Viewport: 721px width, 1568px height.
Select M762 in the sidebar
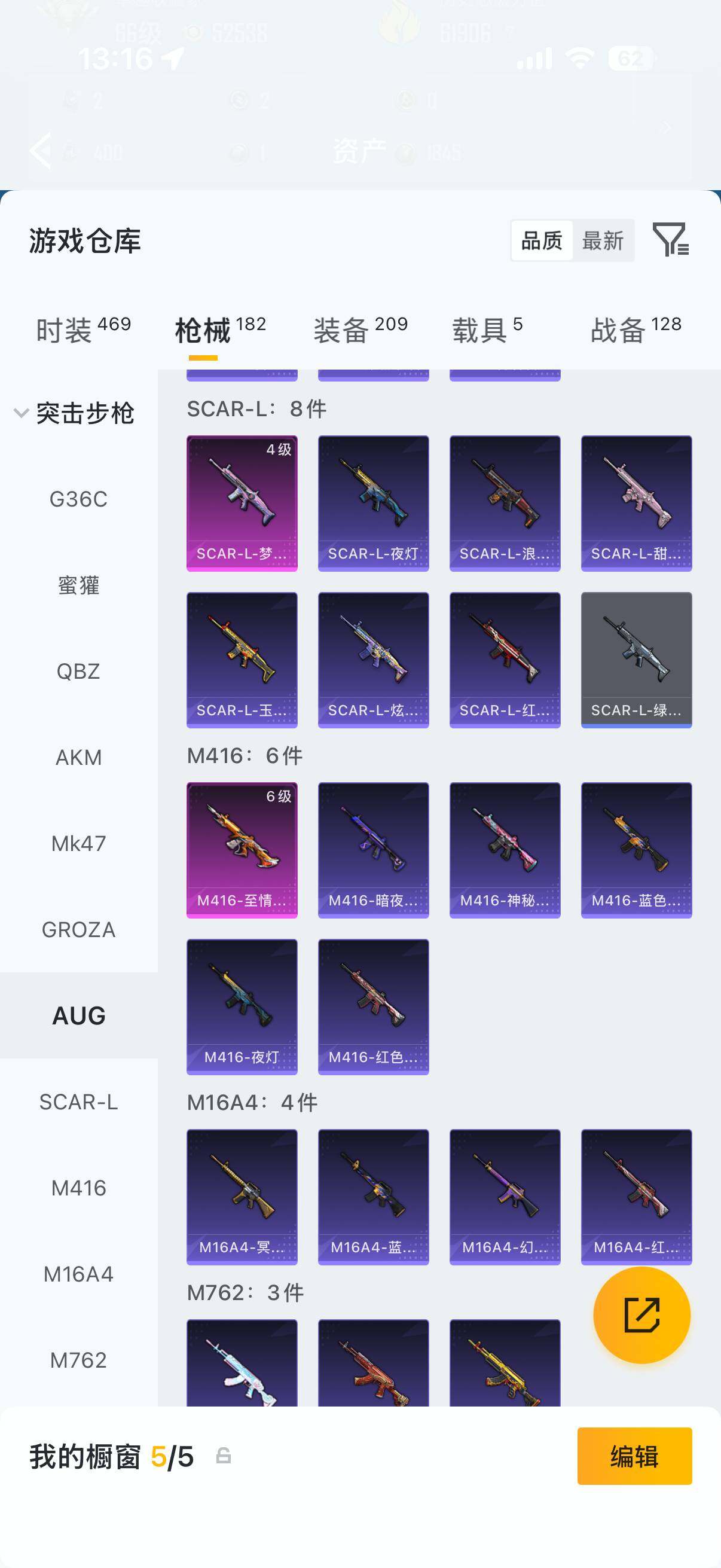78,1360
